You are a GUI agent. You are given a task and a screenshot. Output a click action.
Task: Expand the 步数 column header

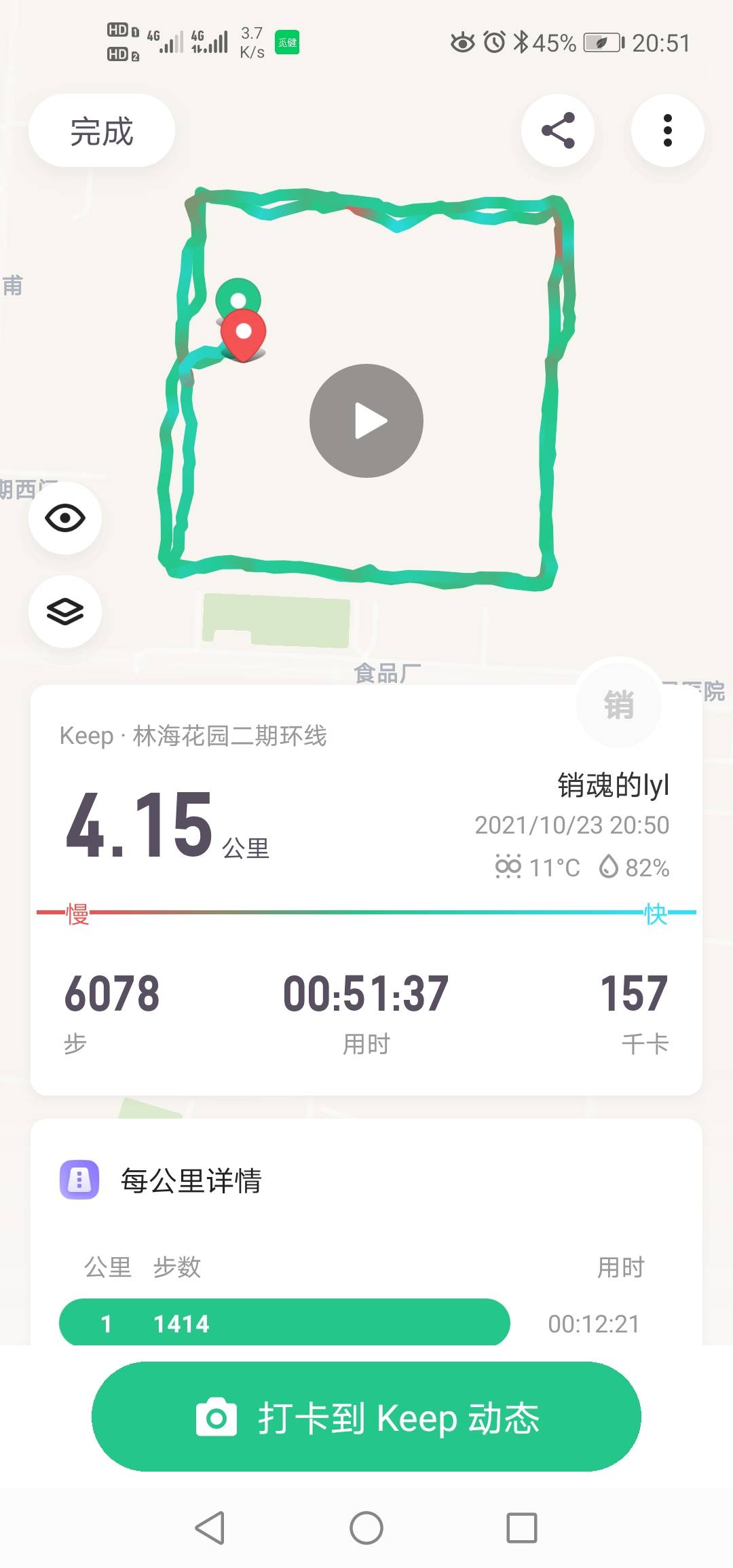pos(175,1267)
